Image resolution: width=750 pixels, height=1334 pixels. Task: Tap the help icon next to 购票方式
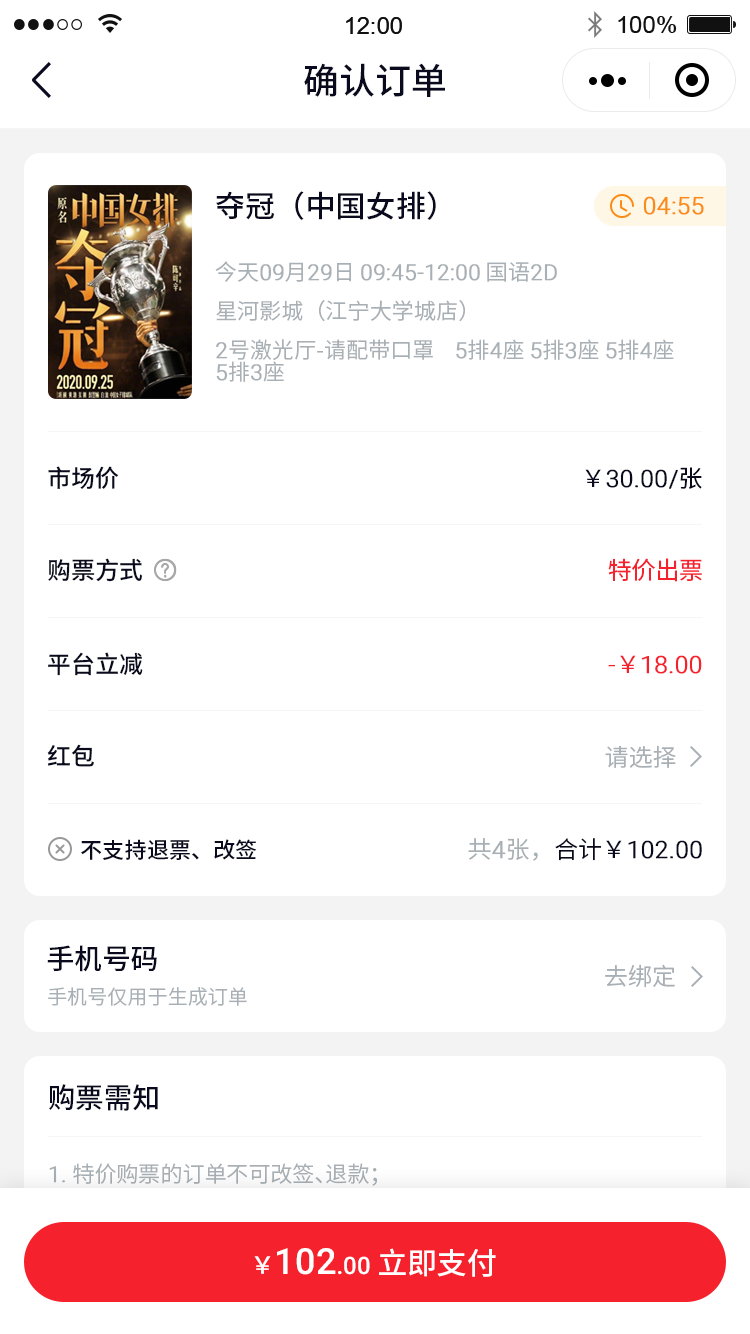166,571
